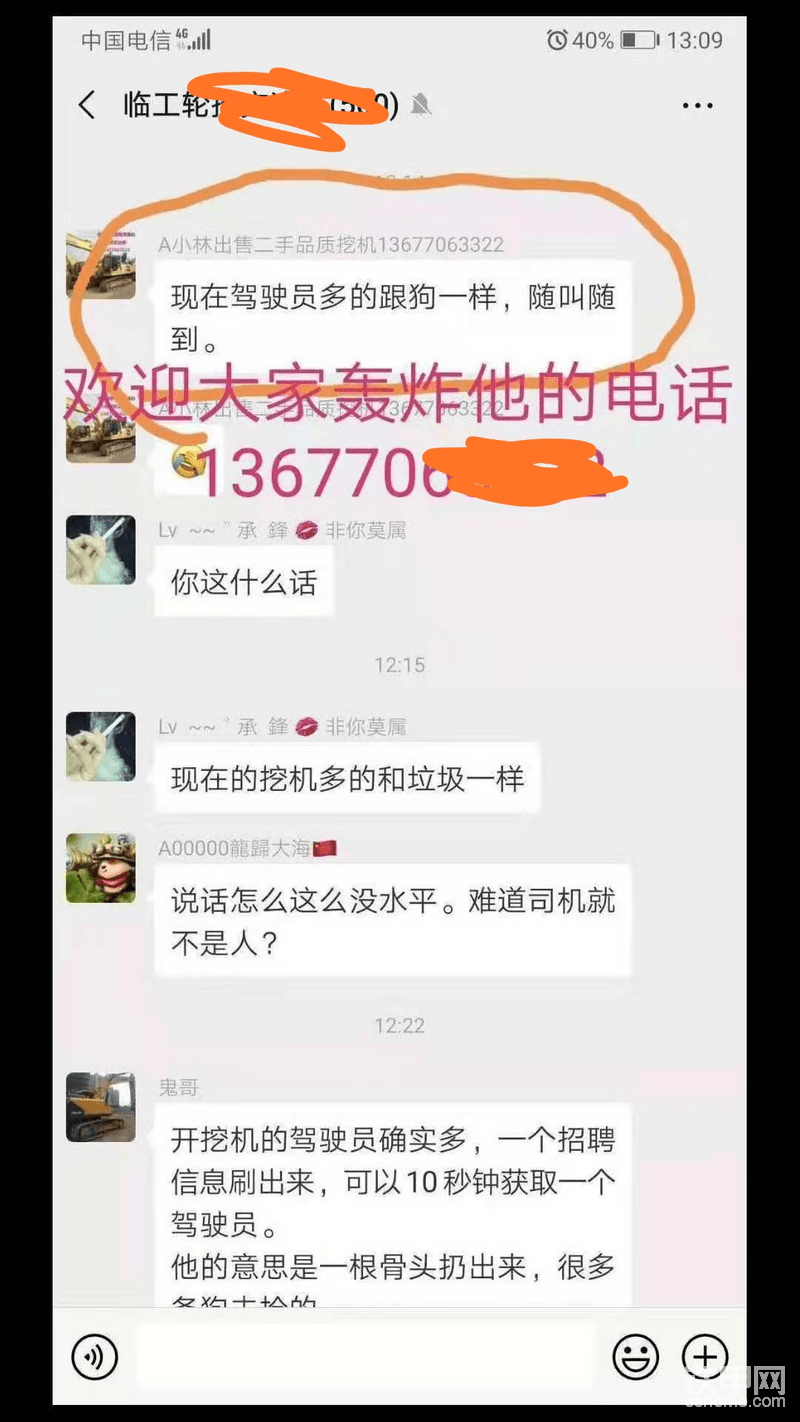The height and width of the screenshot is (1422, 800).
Task: Open the avatar beside "现在驾驶员多的跟狗一样" message
Action: 101,265
